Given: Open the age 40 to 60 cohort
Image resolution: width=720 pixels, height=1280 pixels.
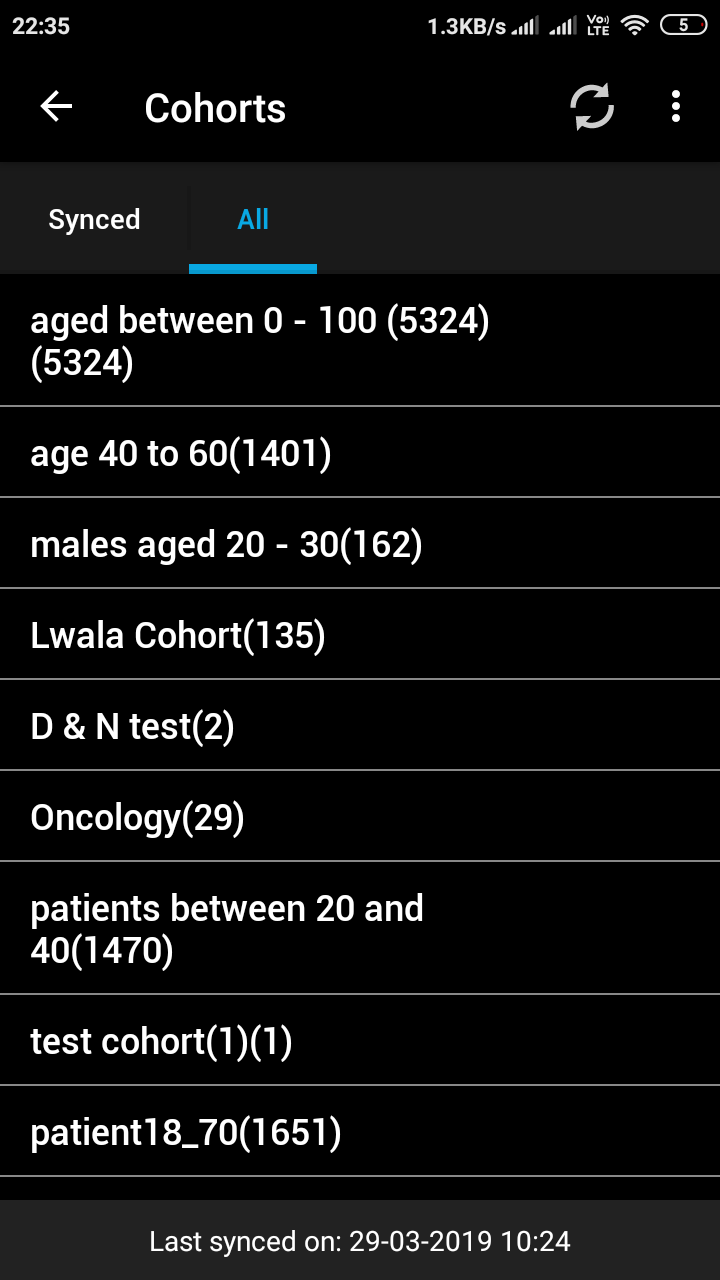Looking at the screenshot, I should click(x=360, y=452).
